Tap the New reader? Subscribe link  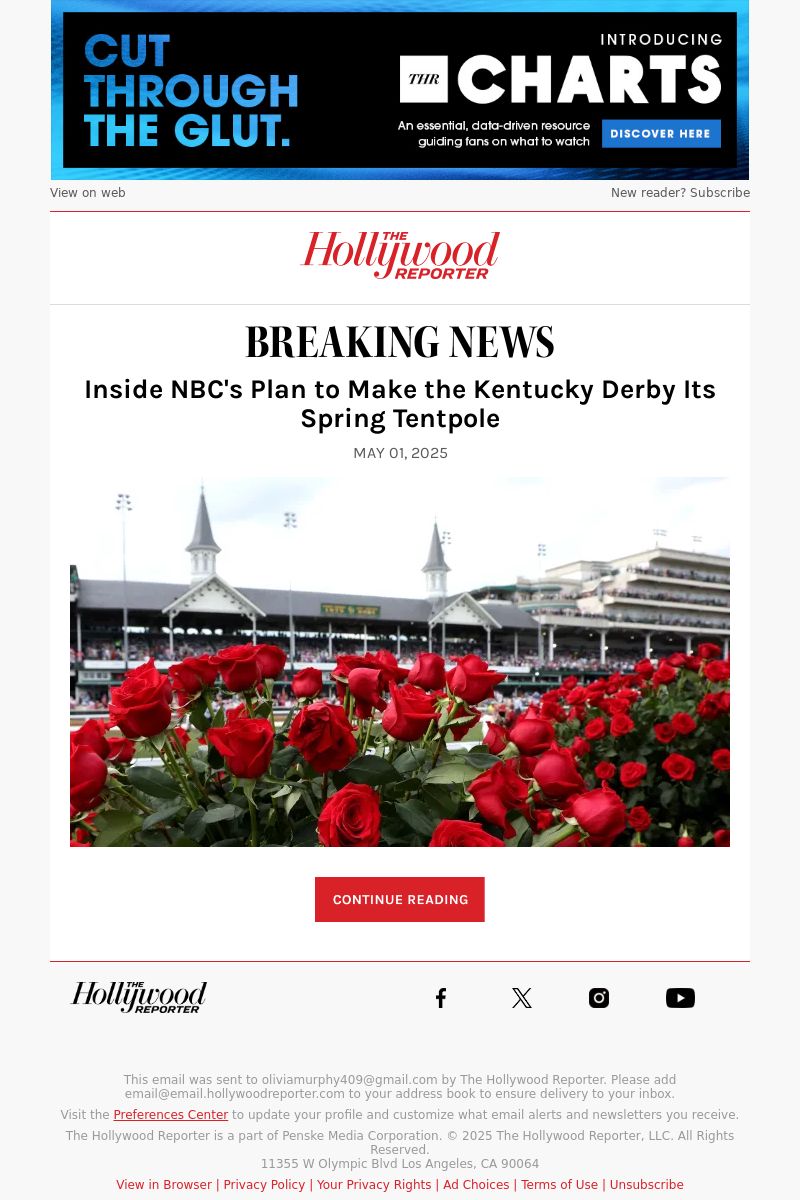click(x=680, y=193)
